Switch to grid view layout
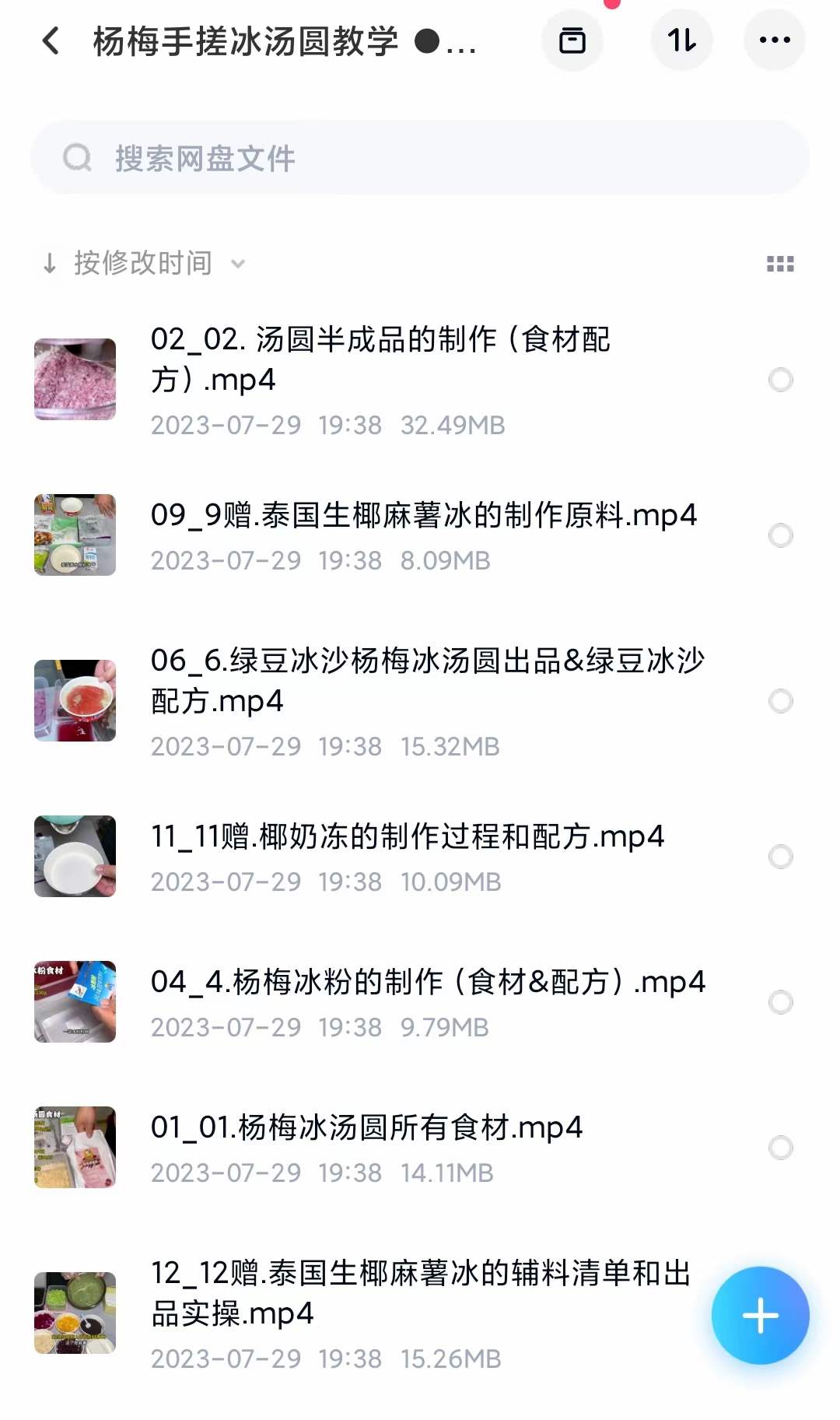840x1420 pixels. point(780,264)
